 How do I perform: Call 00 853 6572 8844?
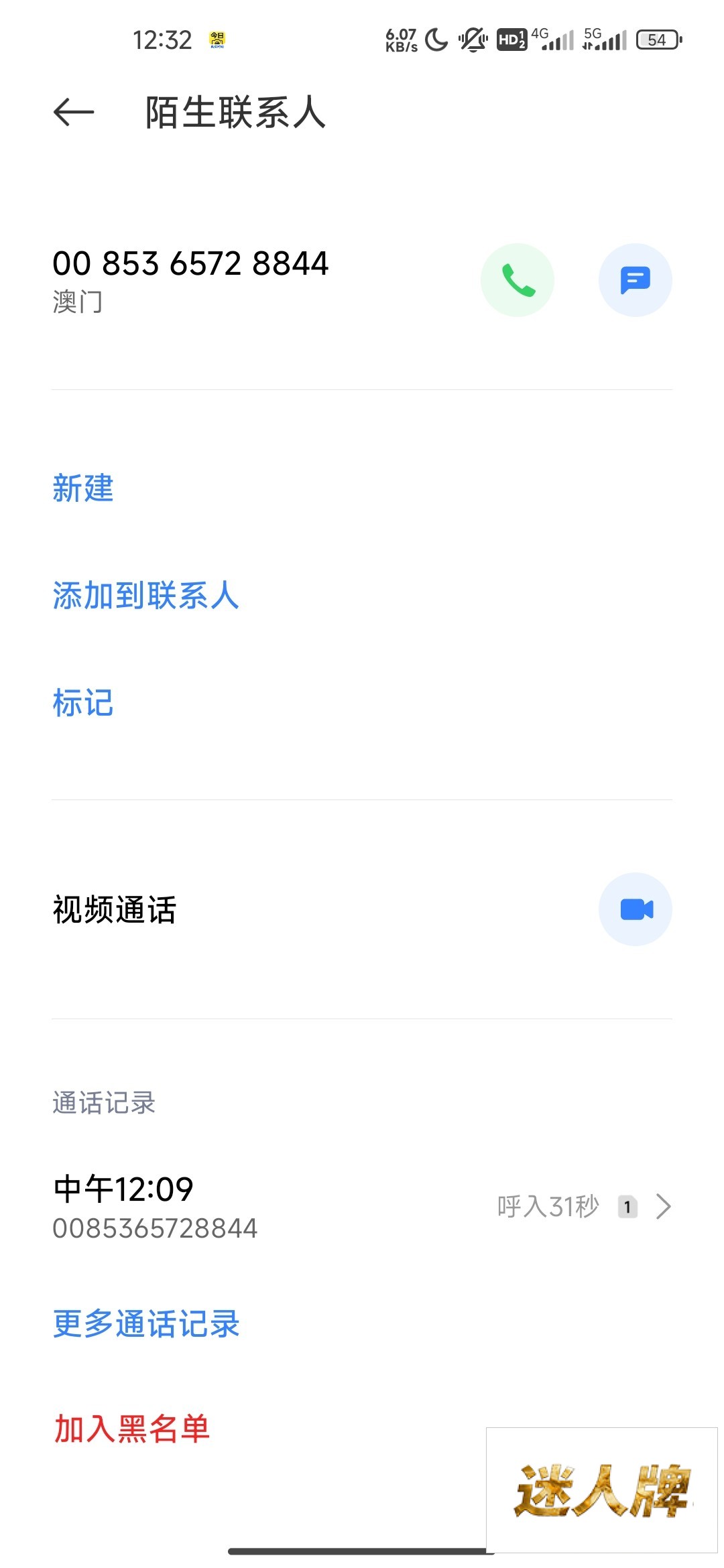(x=517, y=280)
